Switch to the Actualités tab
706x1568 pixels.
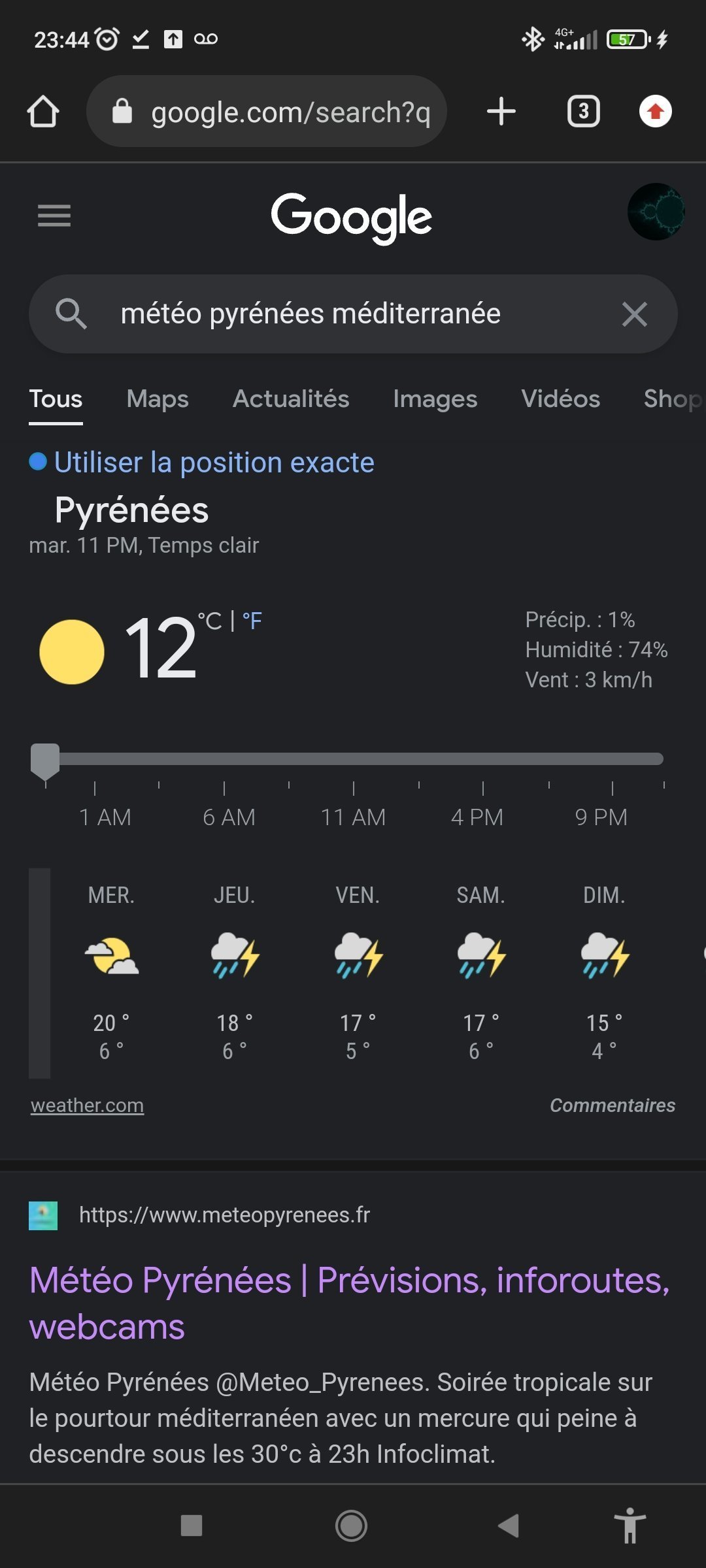[291, 399]
